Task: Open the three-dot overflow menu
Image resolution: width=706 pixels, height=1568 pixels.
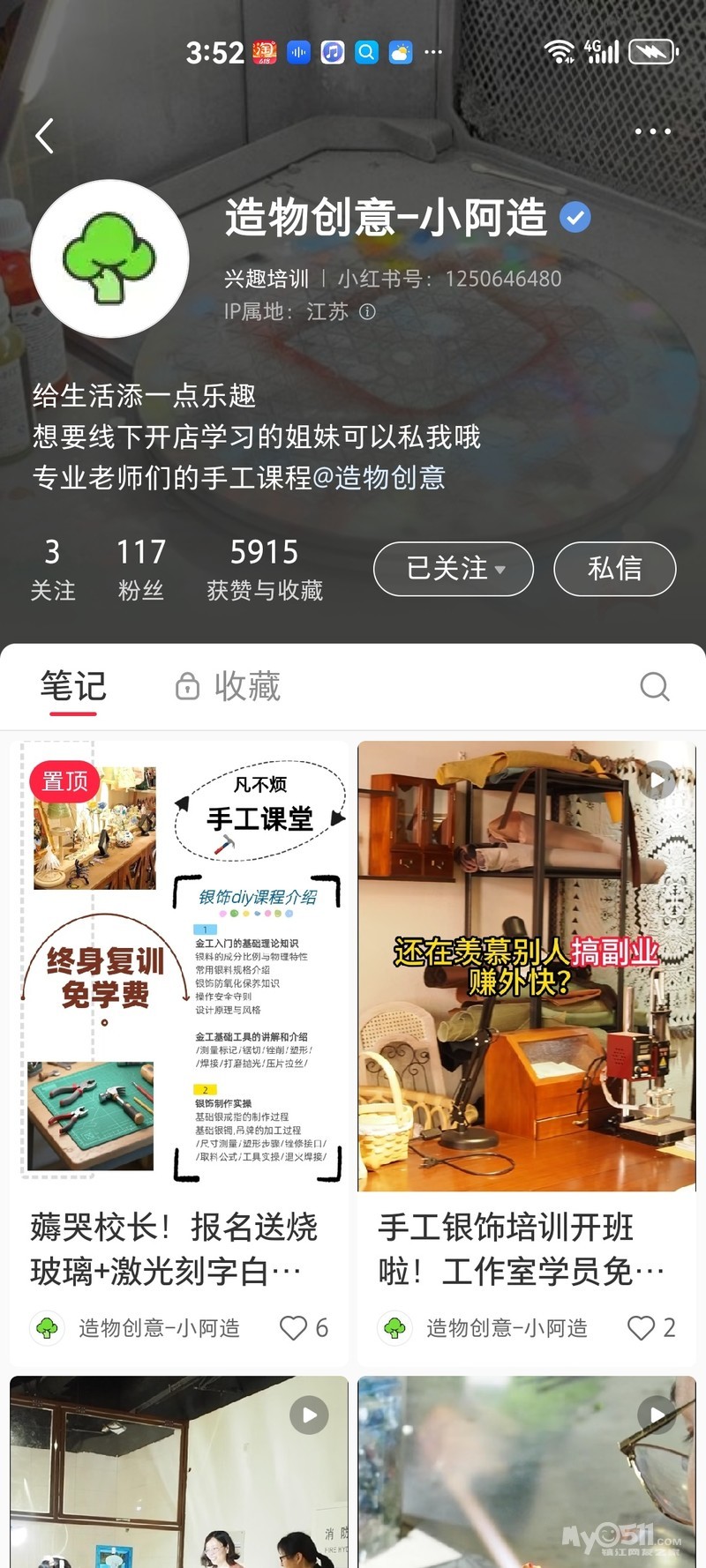Action: pos(652,131)
